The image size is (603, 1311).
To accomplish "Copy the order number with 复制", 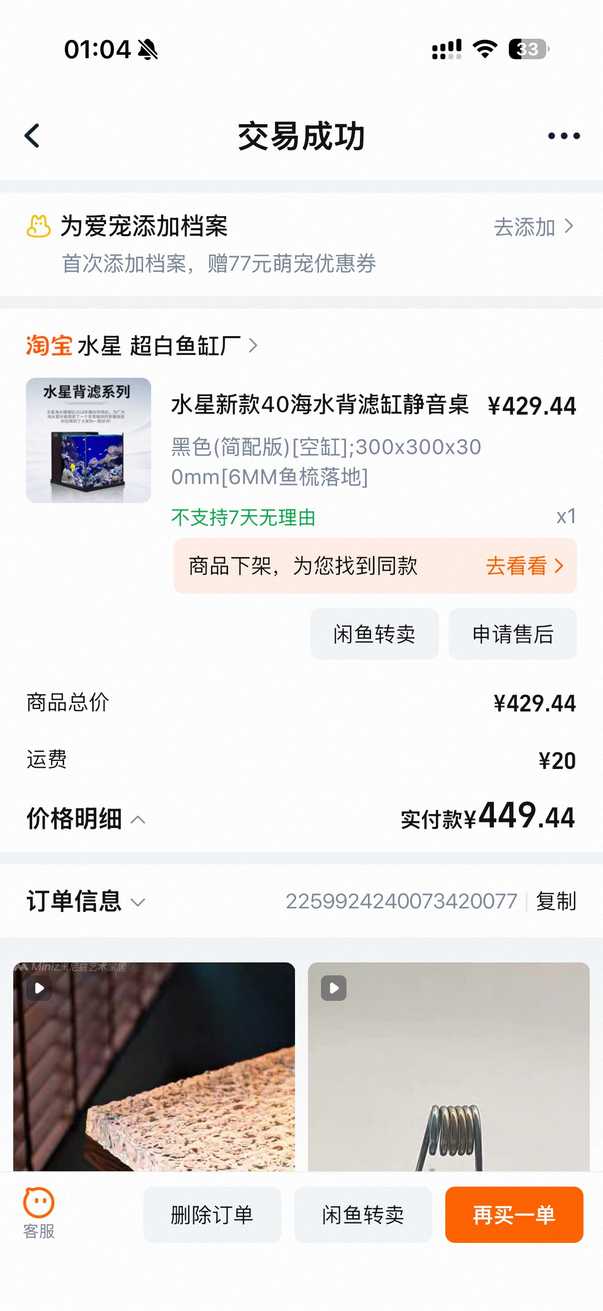I will (556, 901).
